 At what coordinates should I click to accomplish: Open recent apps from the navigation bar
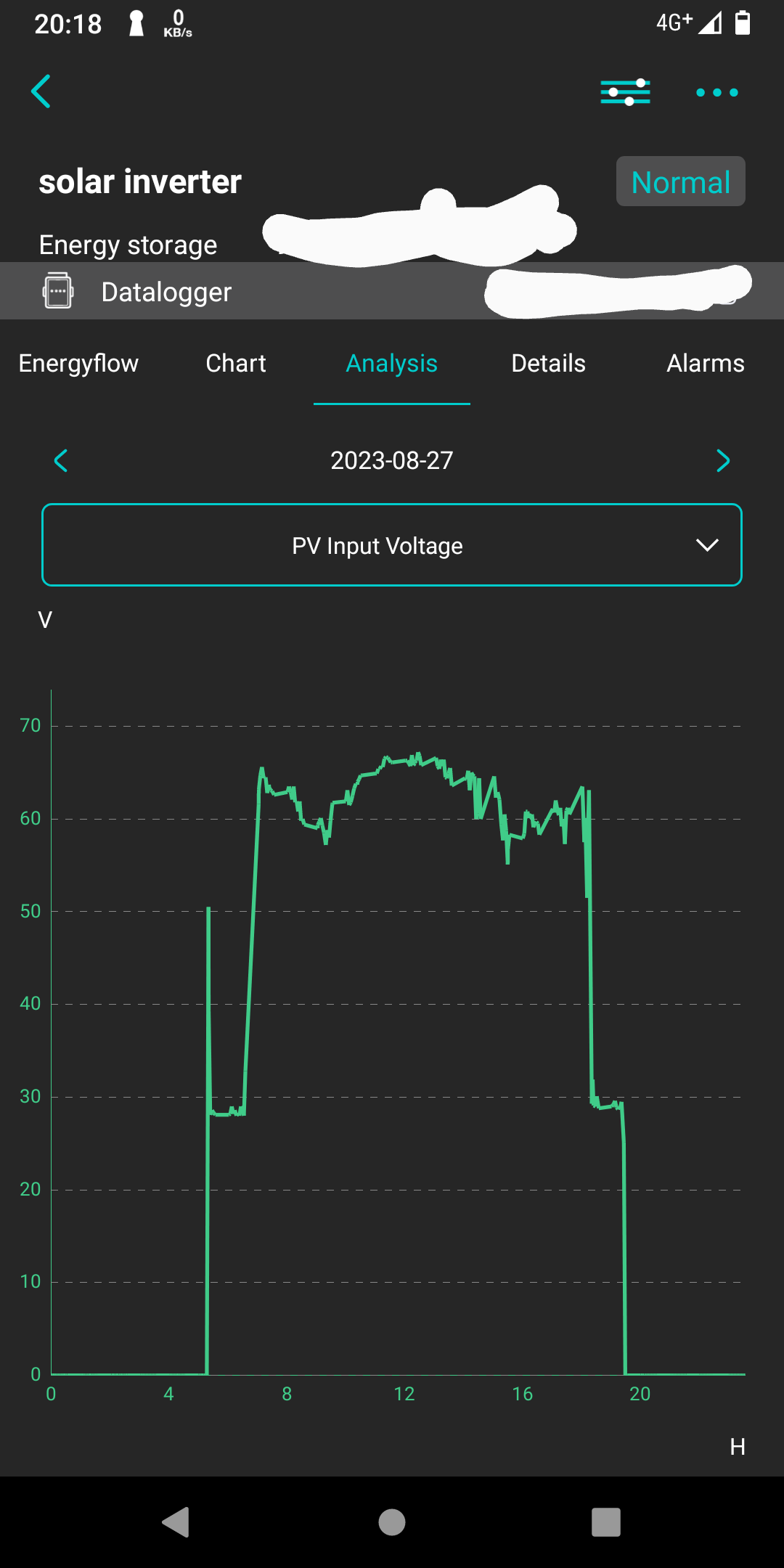[x=605, y=1522]
